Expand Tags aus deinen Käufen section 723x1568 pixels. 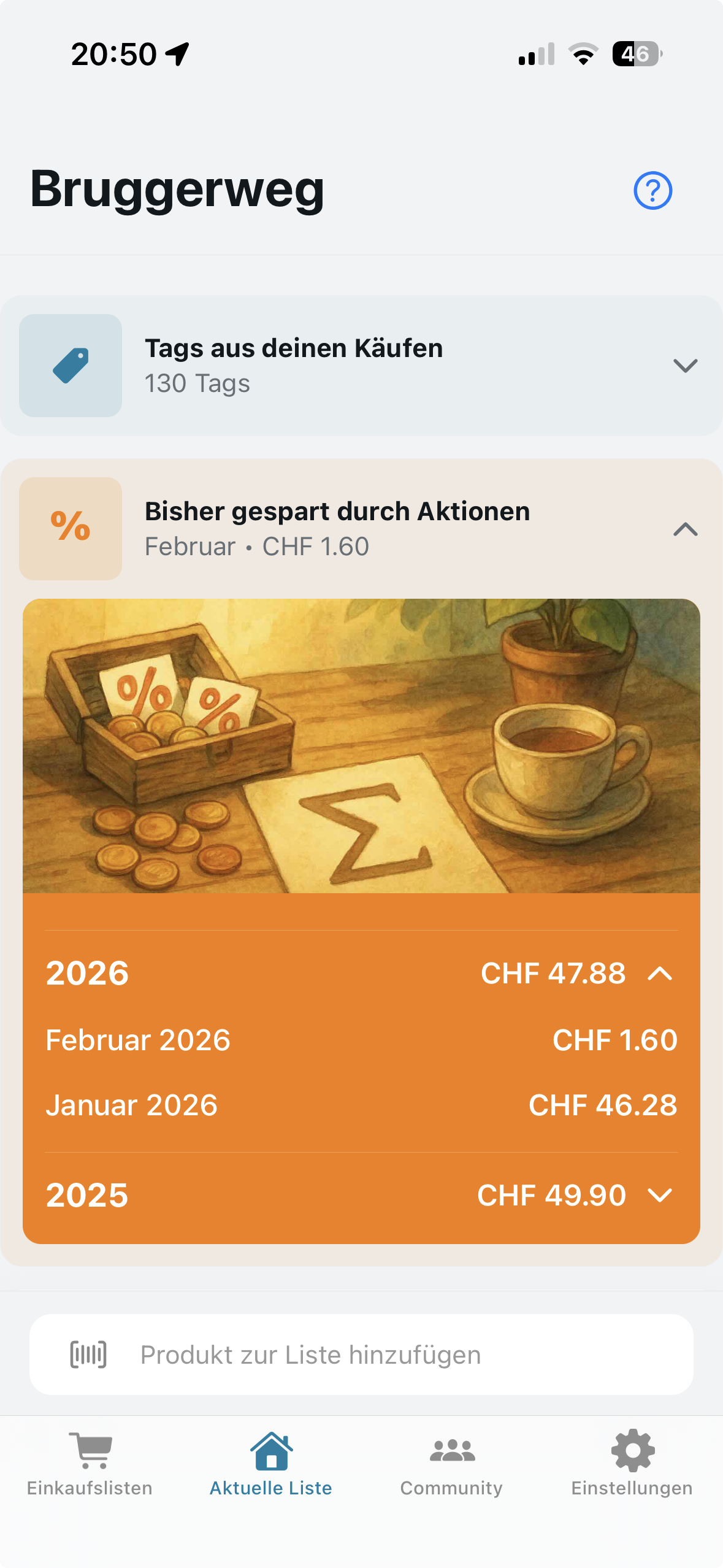coord(685,366)
